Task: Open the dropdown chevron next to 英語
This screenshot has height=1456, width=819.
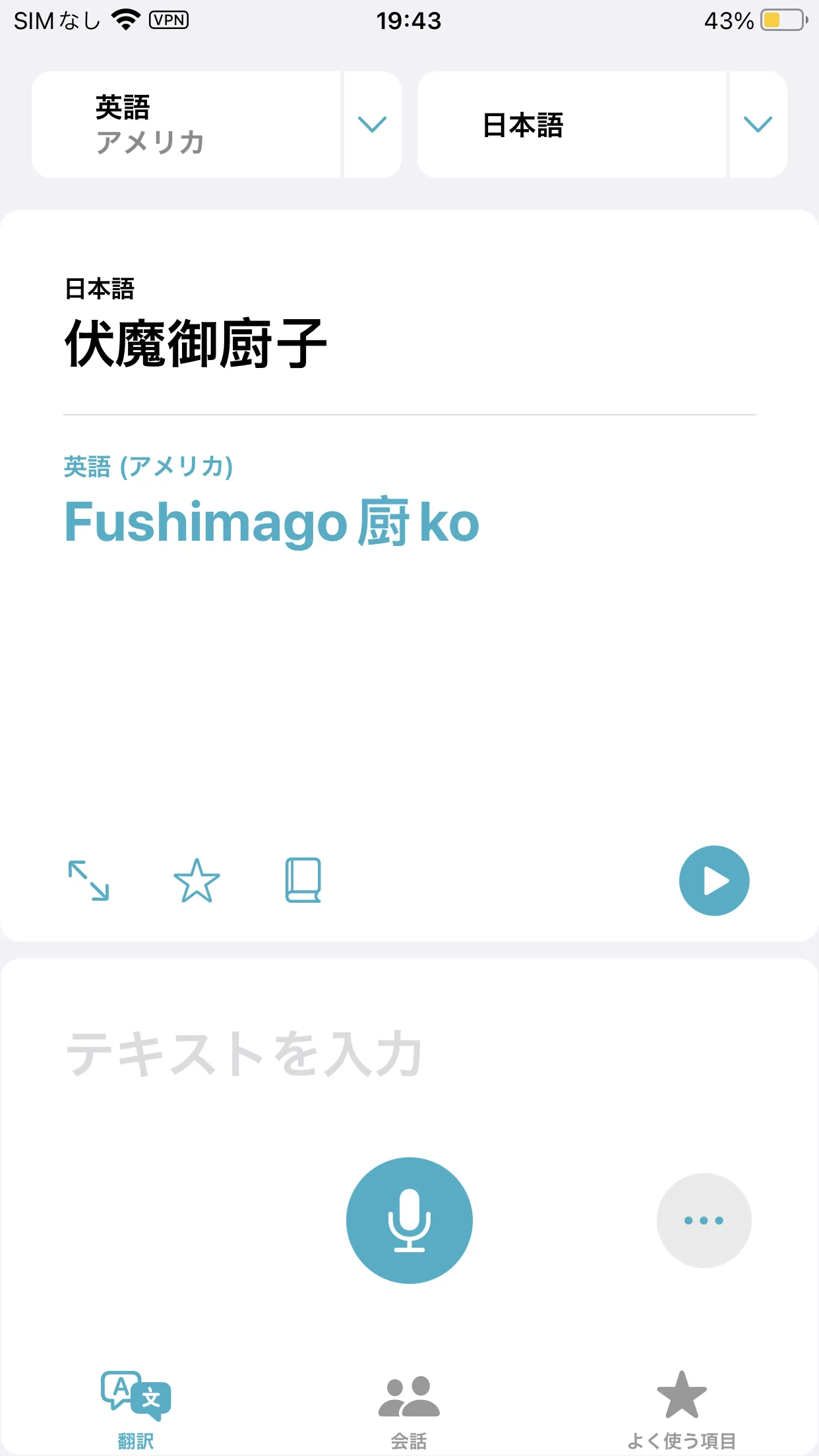Action: [372, 125]
